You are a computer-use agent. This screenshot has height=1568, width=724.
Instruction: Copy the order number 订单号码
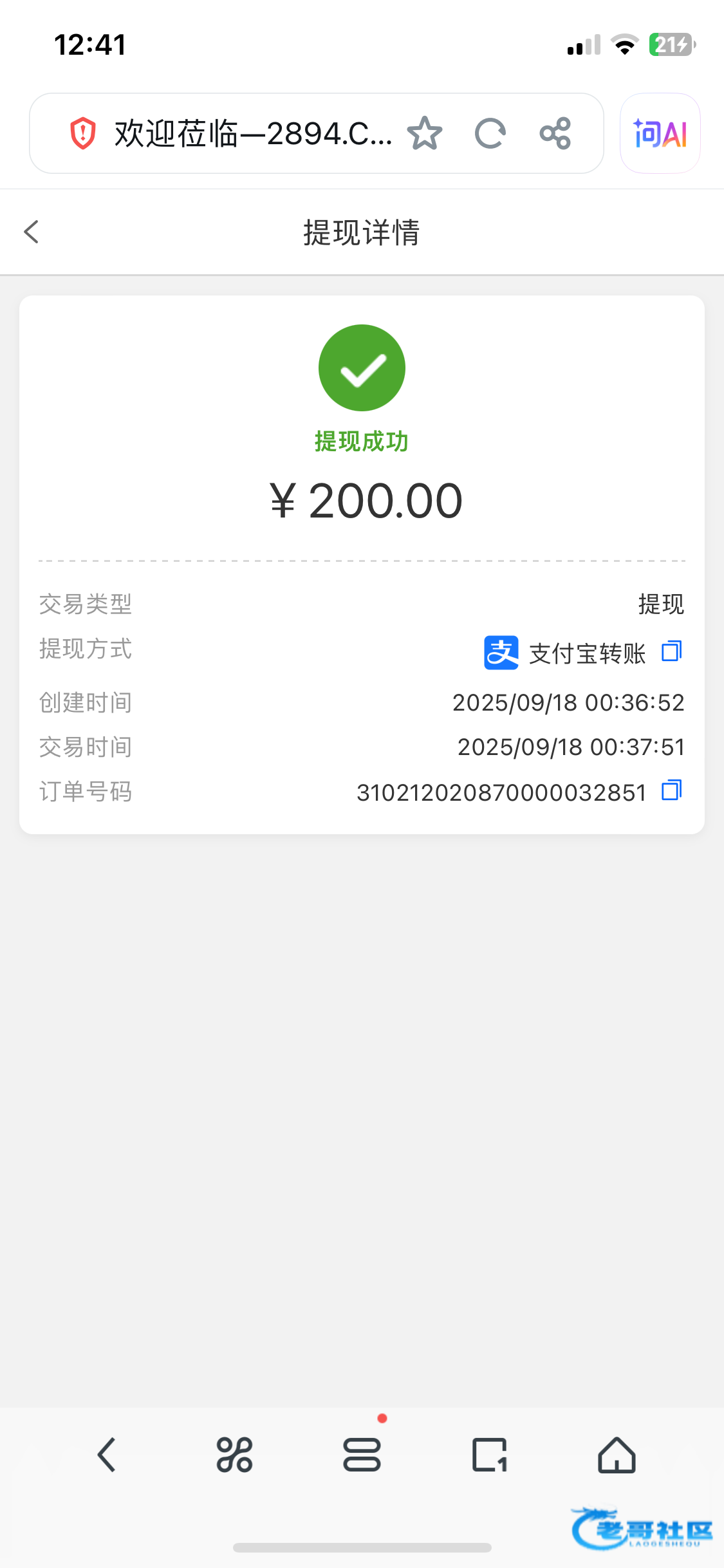click(x=671, y=790)
